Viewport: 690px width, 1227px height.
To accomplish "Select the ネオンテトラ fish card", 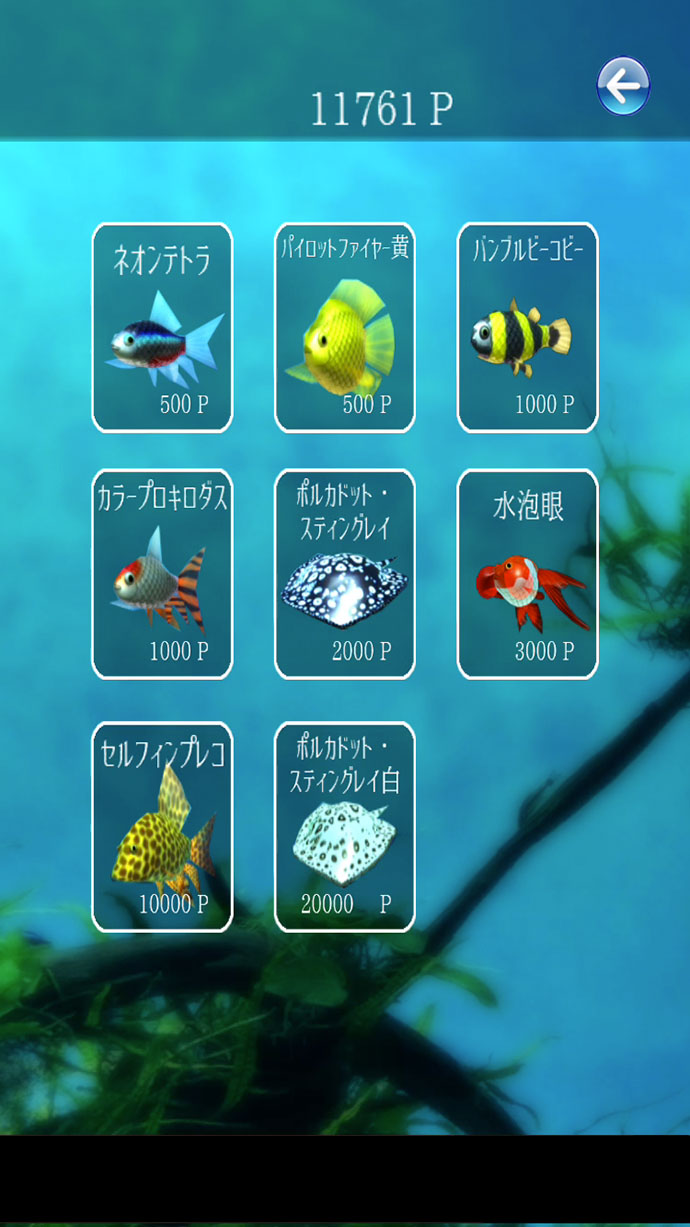I will (162, 328).
